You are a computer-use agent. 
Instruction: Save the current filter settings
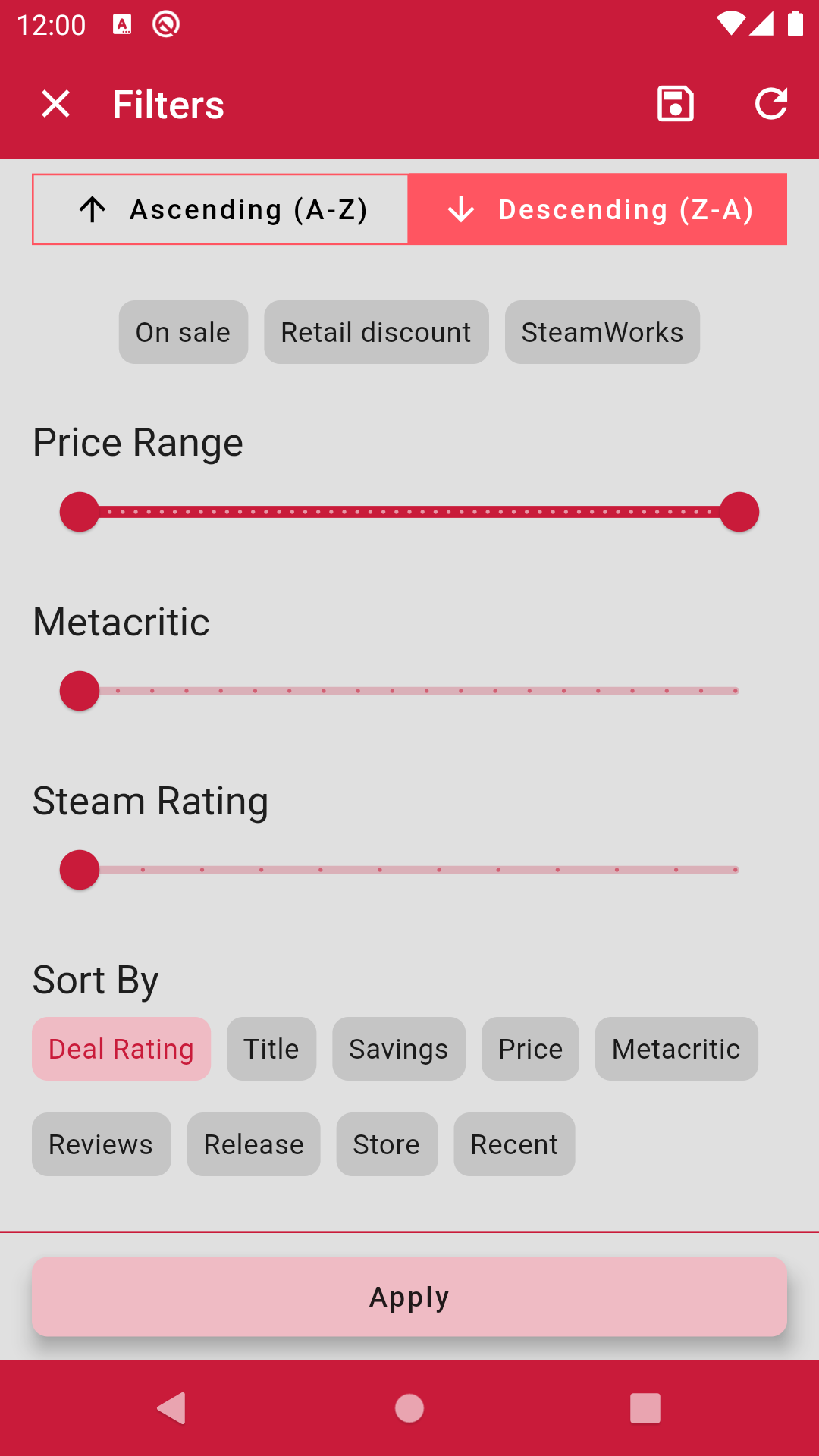click(x=676, y=104)
